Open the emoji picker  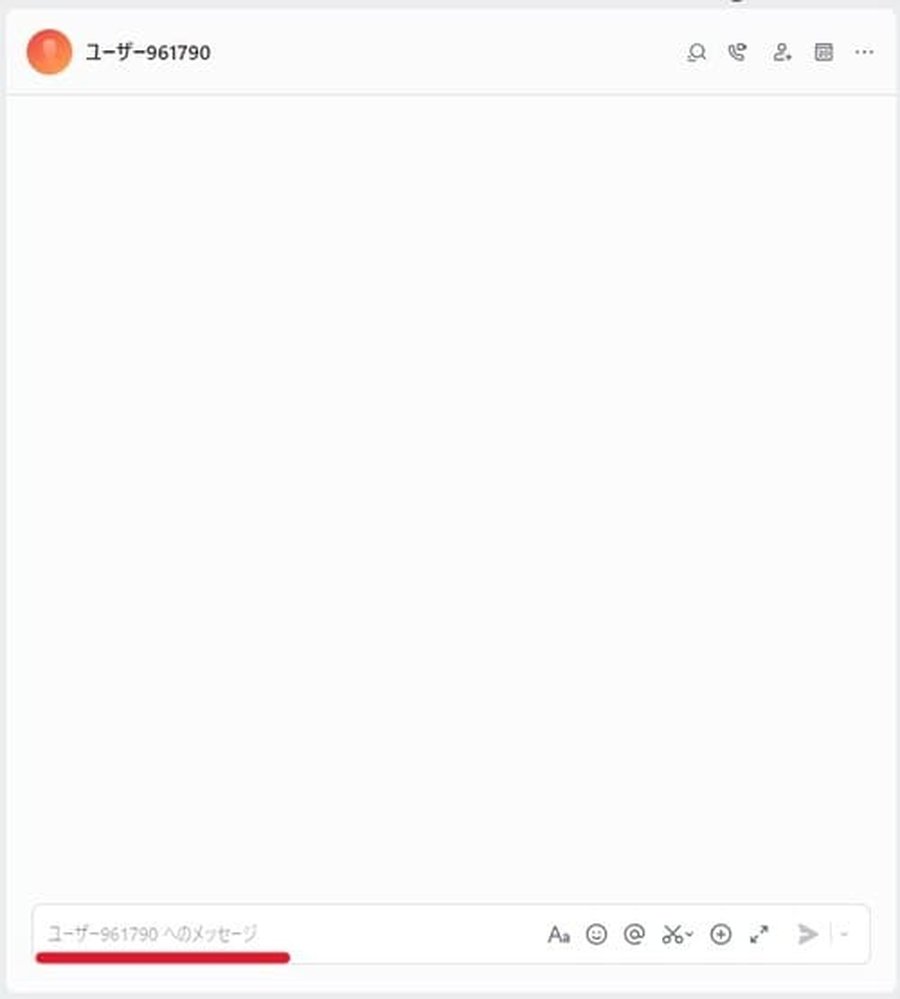pyautogui.click(x=596, y=935)
